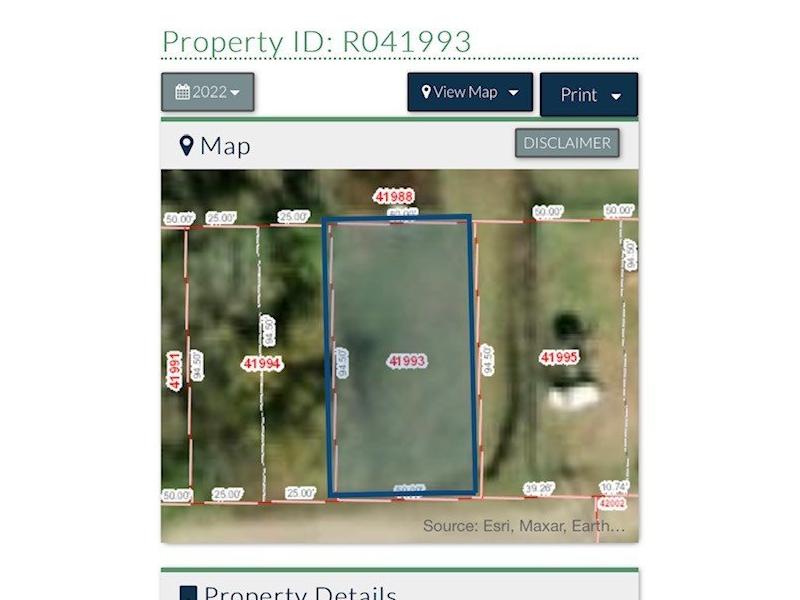800x600 pixels.
Task: Open the Print dropdown menu
Action: coord(589,95)
